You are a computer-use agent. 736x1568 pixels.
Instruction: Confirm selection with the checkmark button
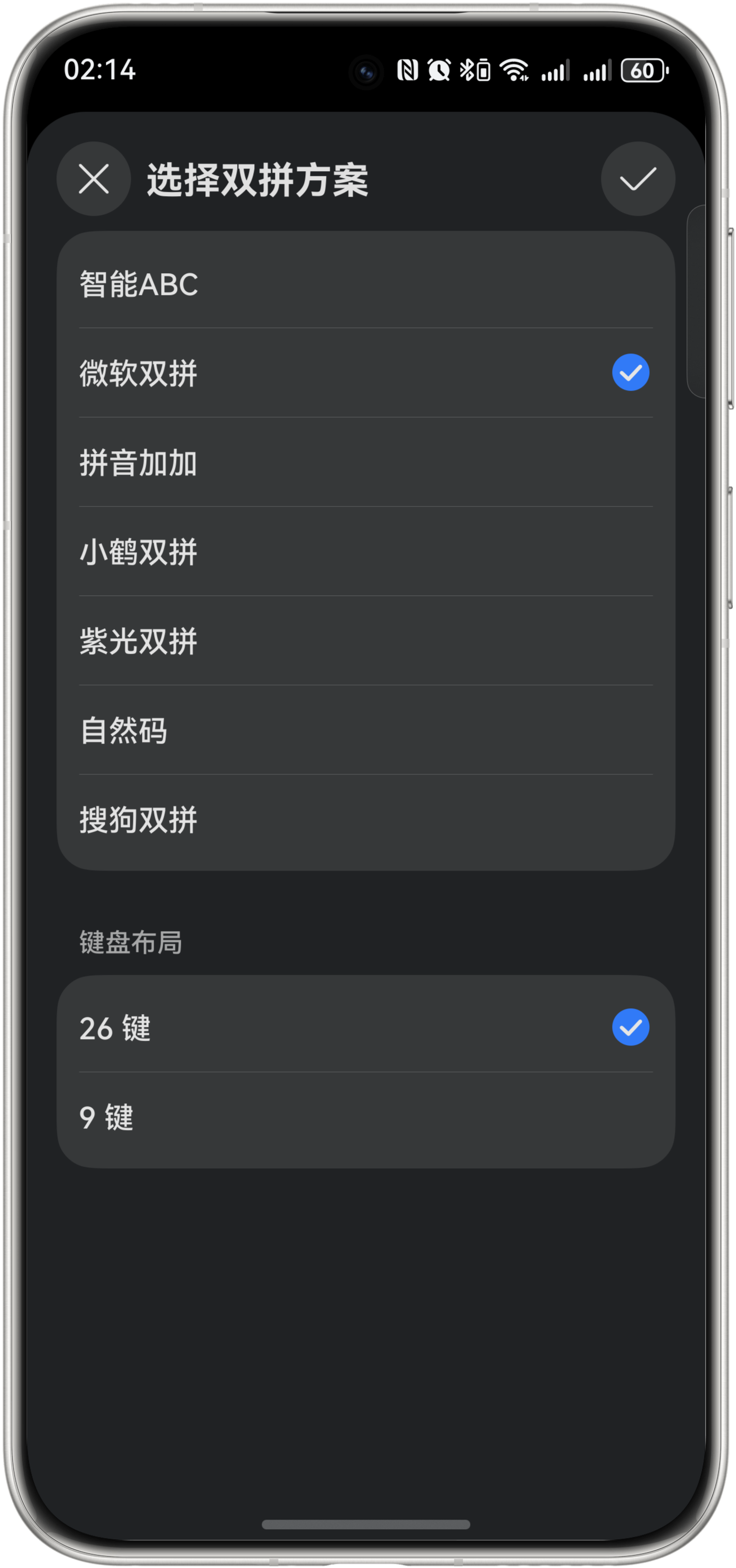click(638, 179)
